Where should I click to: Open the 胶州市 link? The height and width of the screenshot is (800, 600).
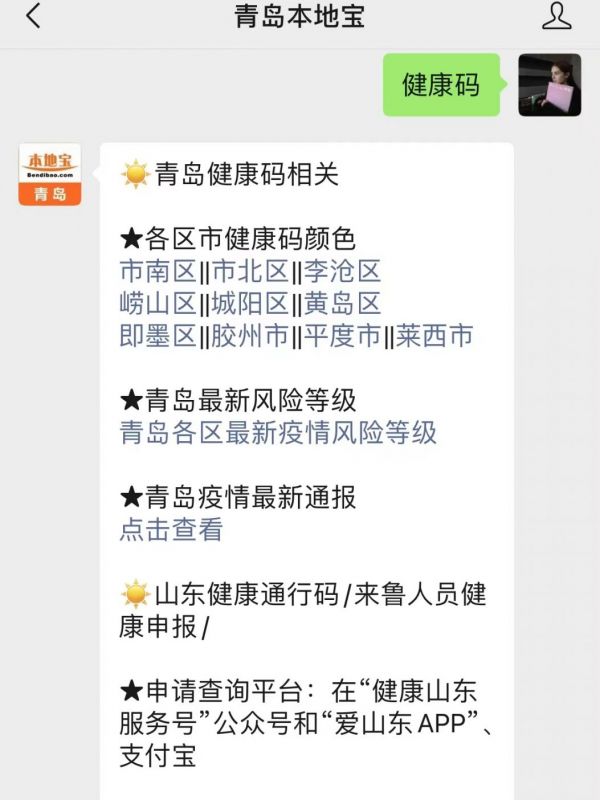(250, 336)
